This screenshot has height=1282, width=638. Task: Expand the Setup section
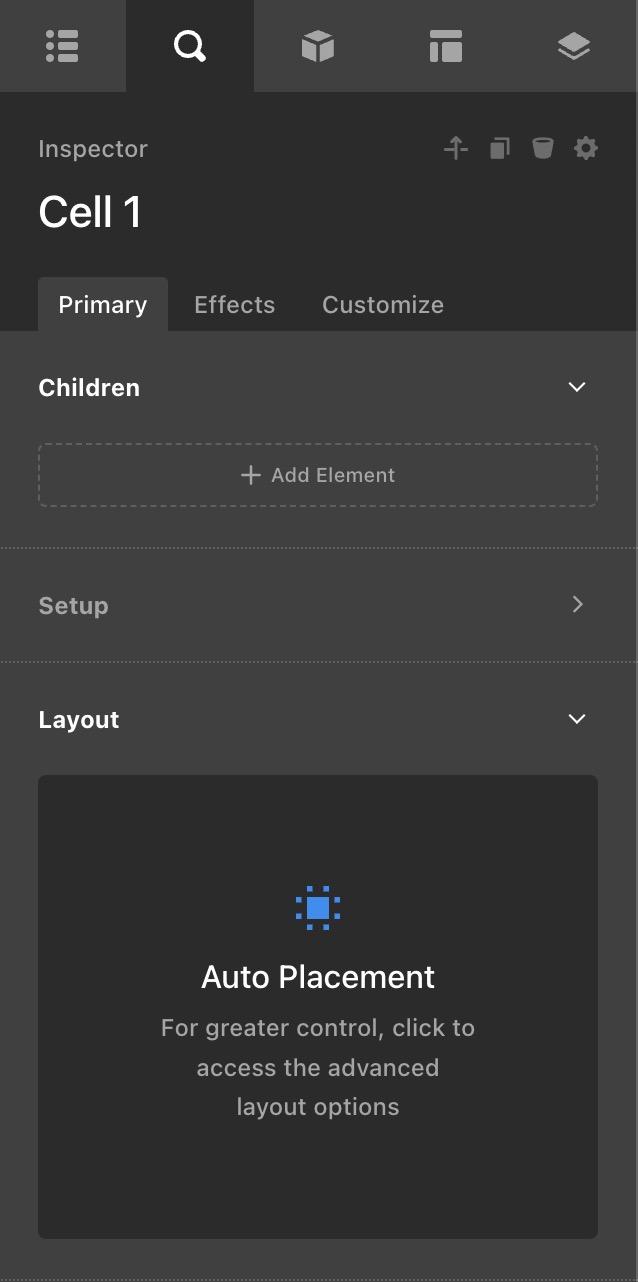(x=576, y=604)
